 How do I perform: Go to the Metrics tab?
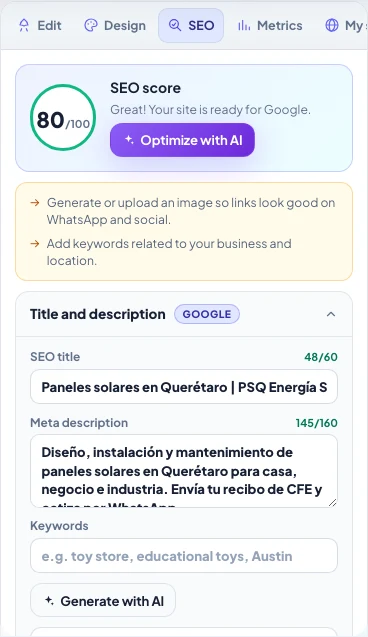click(270, 26)
